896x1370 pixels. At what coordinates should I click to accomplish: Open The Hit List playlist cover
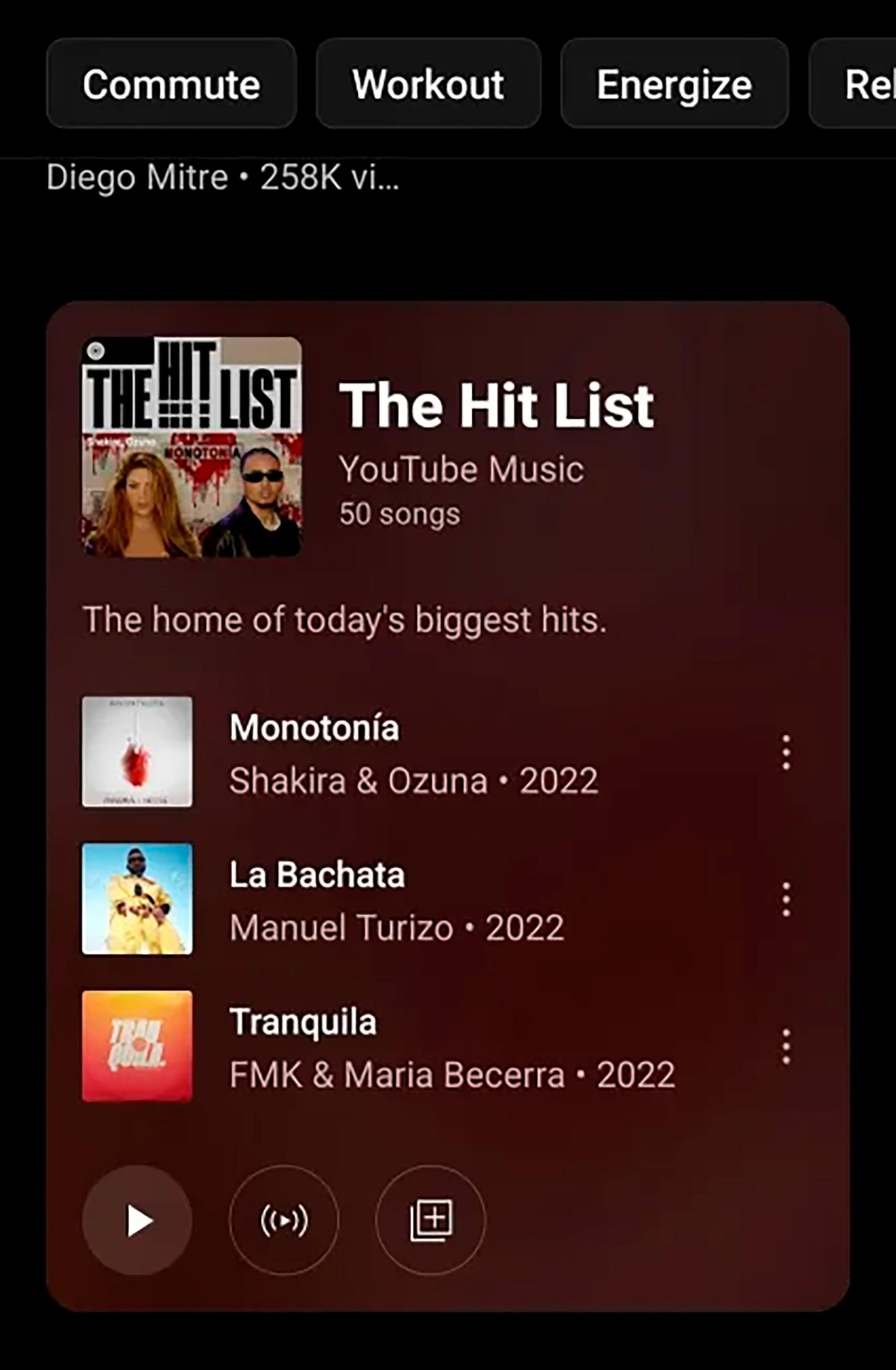(192, 447)
